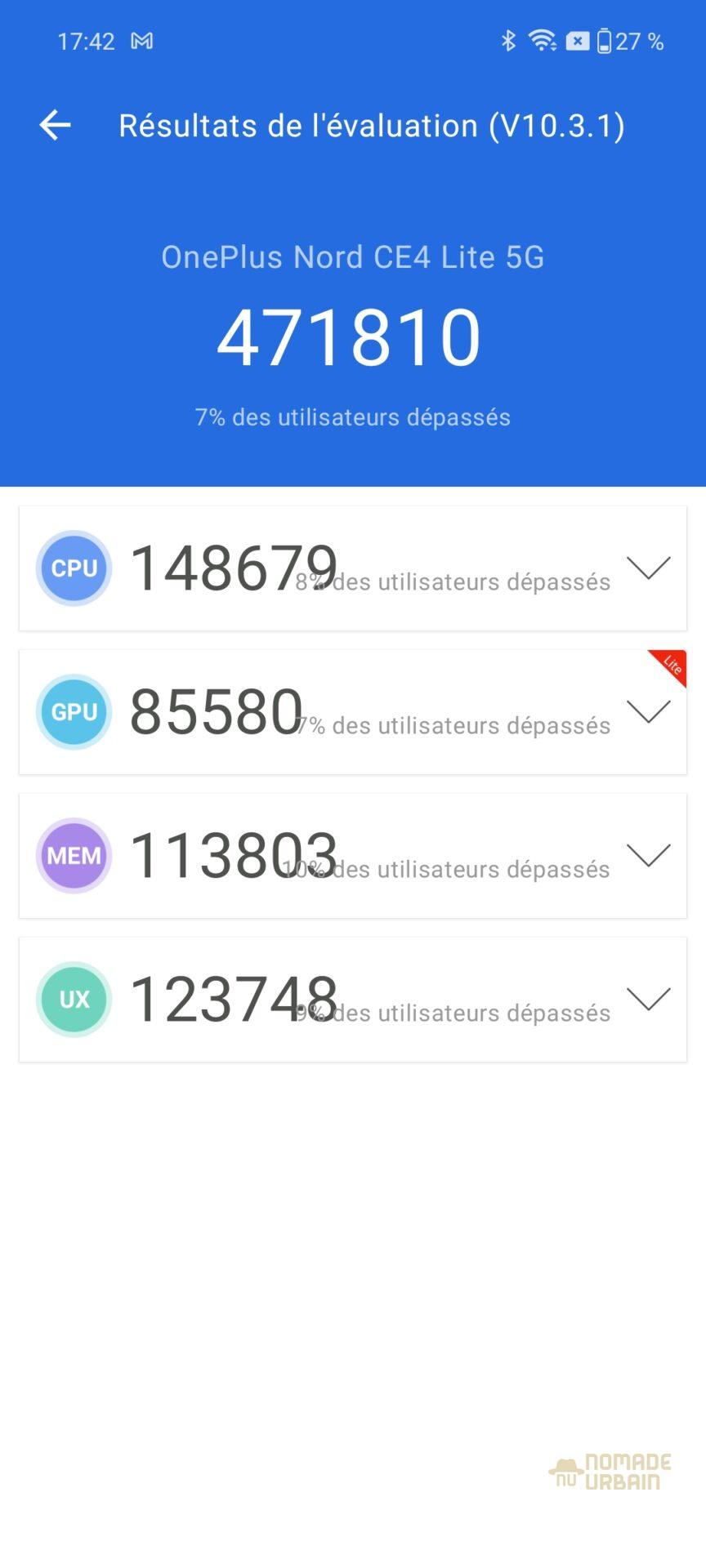Tap the MEM memory badge icon

click(x=74, y=855)
